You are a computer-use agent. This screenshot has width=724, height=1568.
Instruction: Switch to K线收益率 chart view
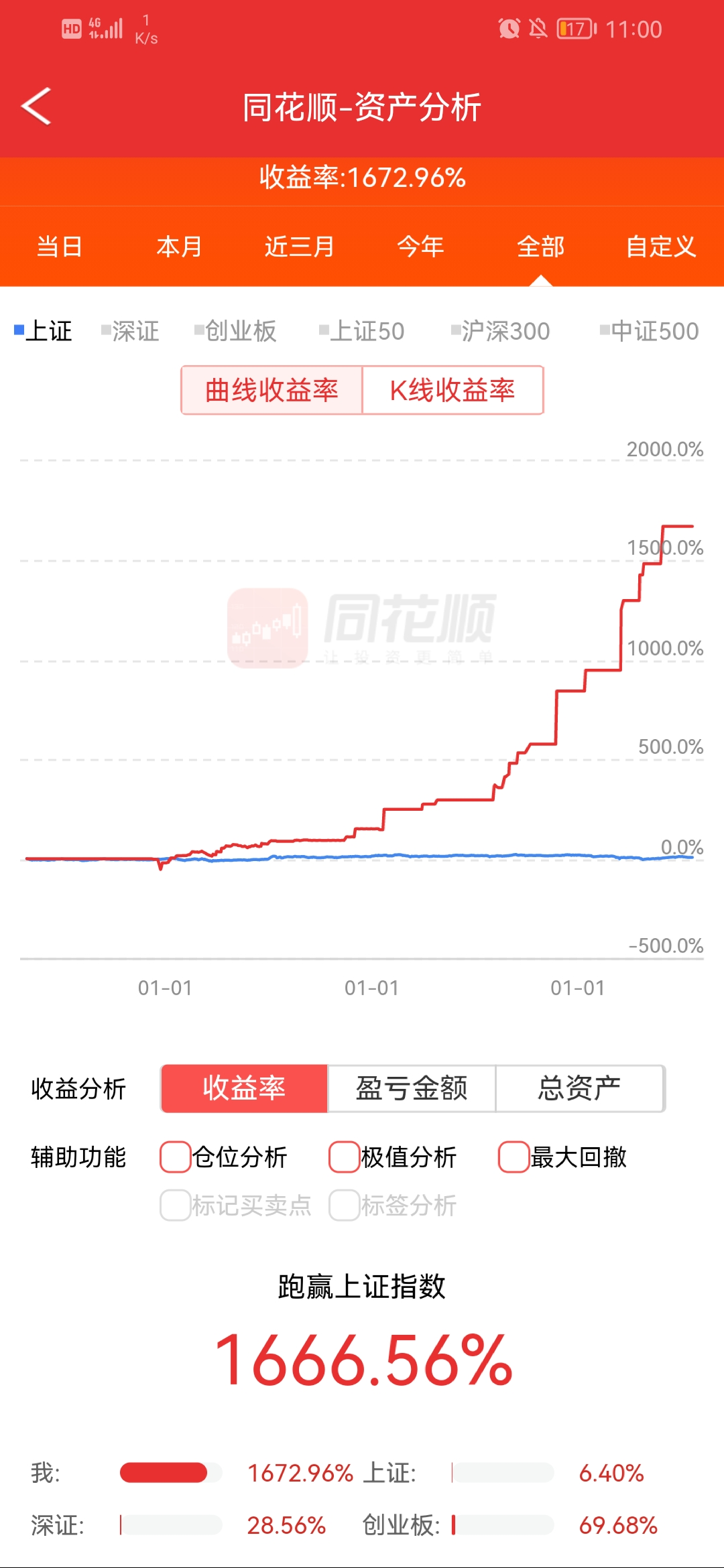click(452, 390)
